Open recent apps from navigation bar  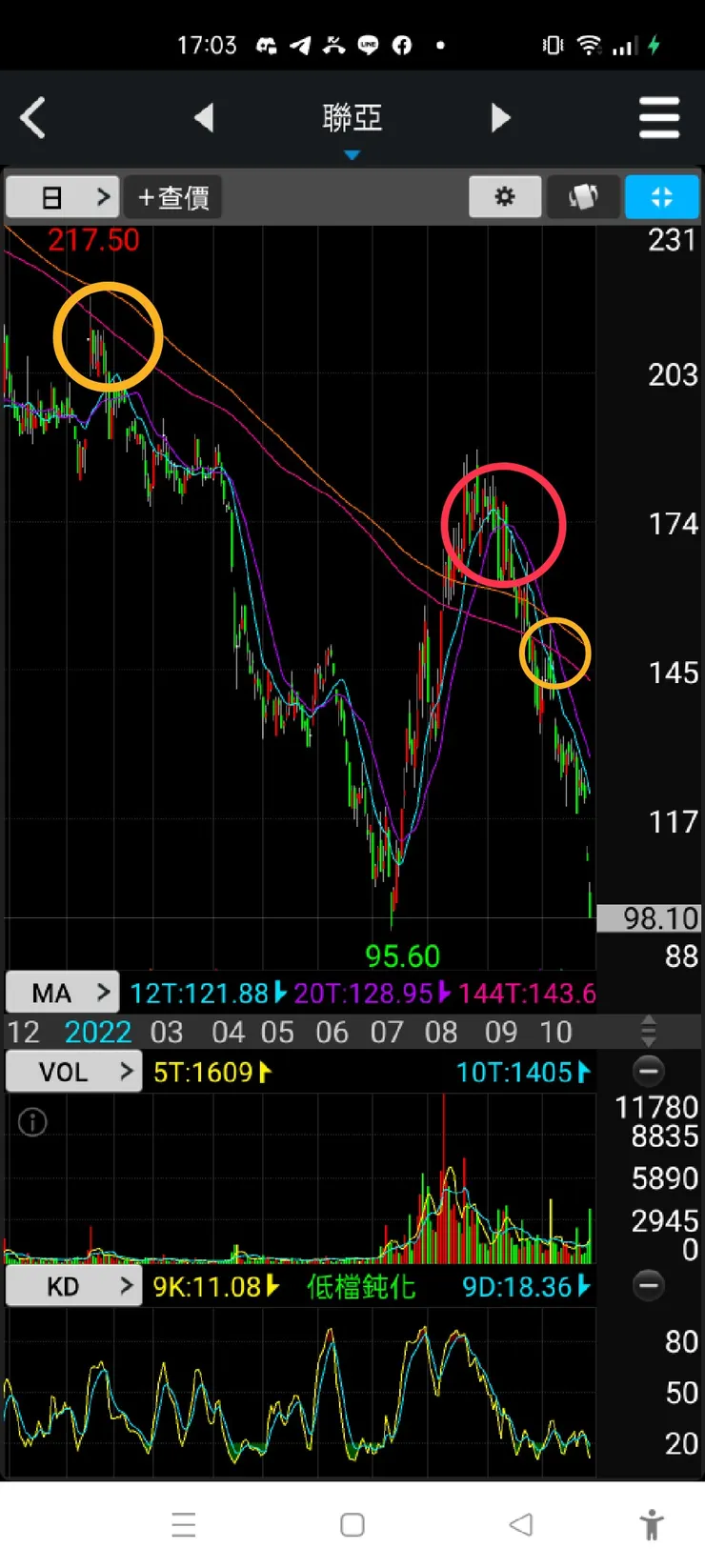[184, 1524]
